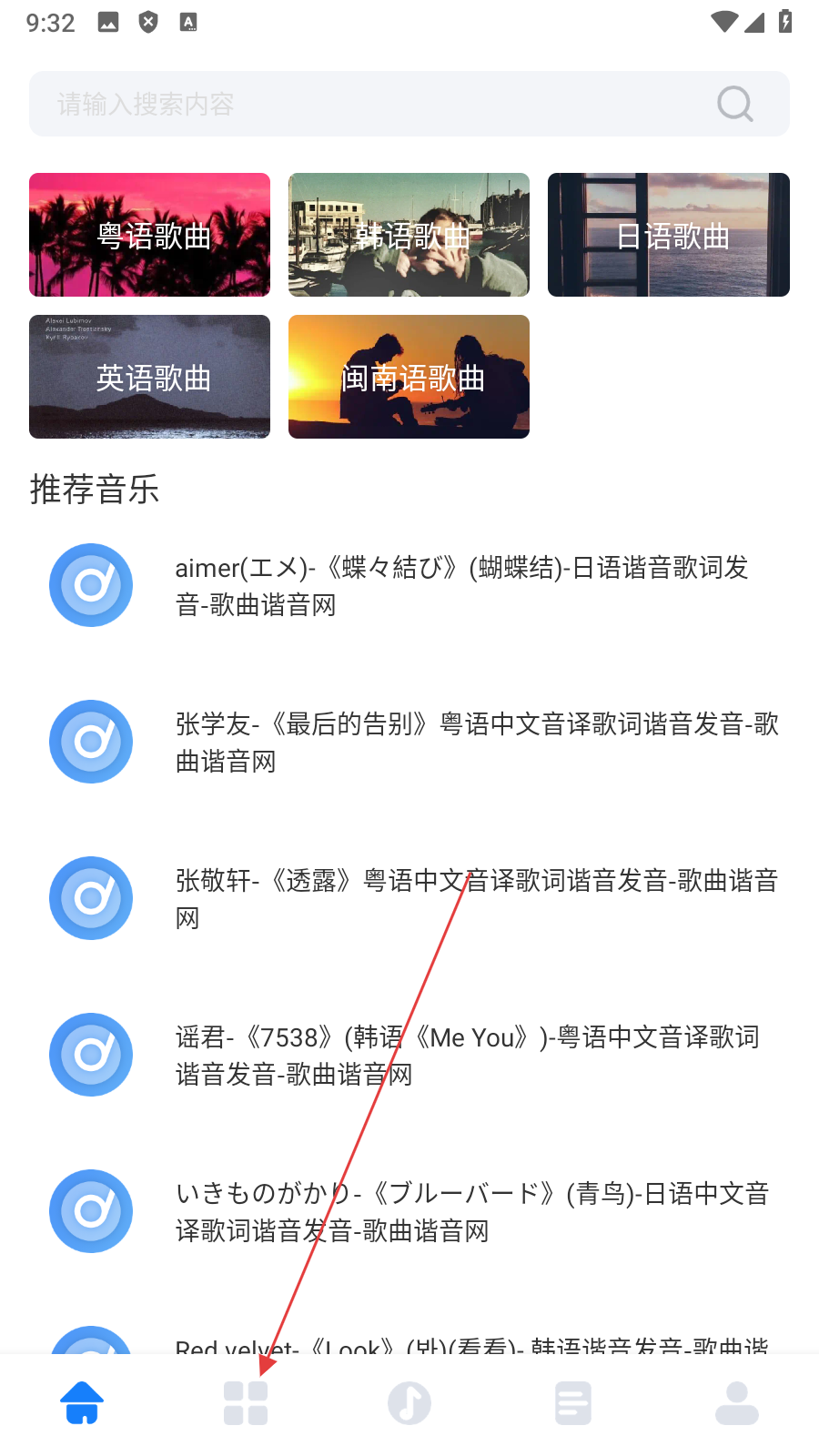Open the 闽南语歌曲 category
Viewport: 819px width, 1456px height.
pyautogui.click(x=409, y=377)
